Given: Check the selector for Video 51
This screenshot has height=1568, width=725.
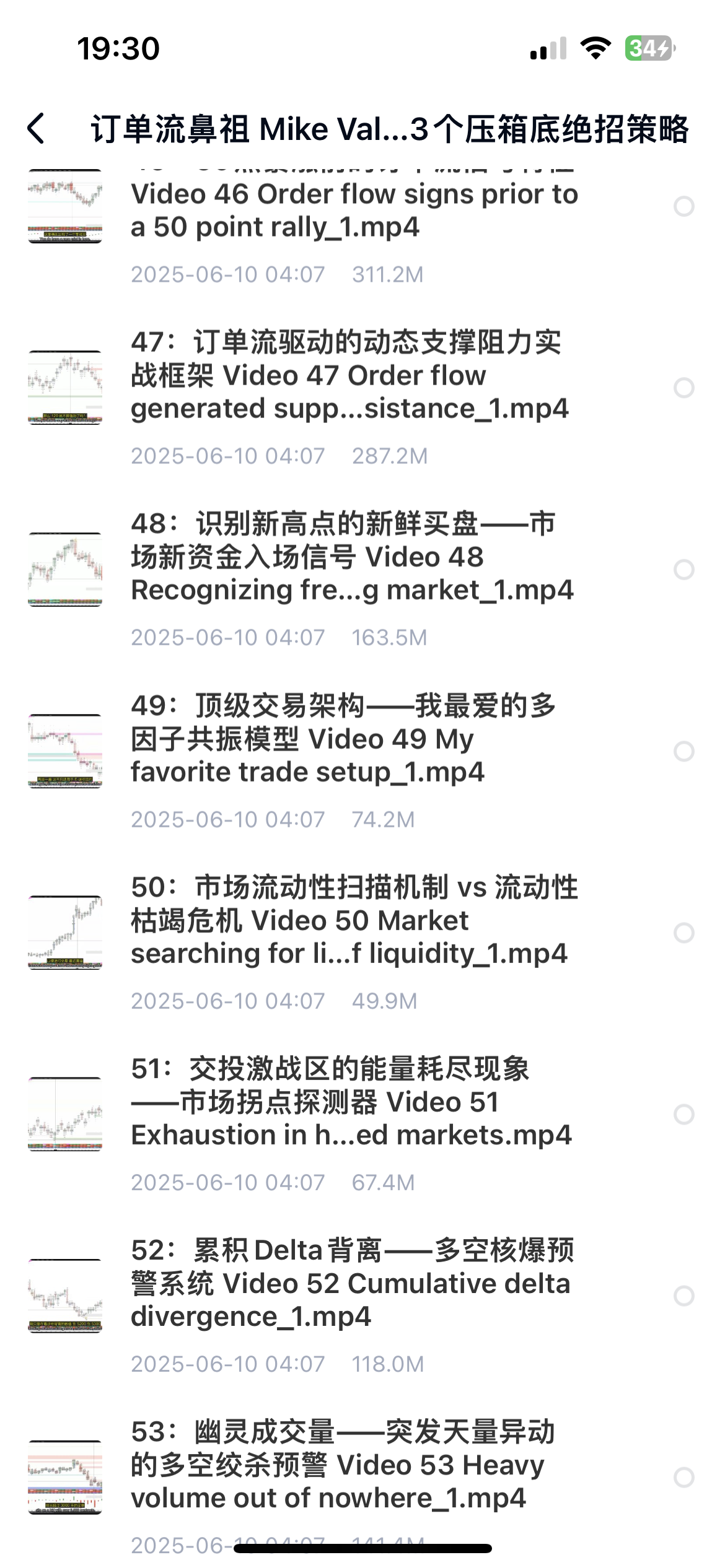Looking at the screenshot, I should pos(683,1115).
